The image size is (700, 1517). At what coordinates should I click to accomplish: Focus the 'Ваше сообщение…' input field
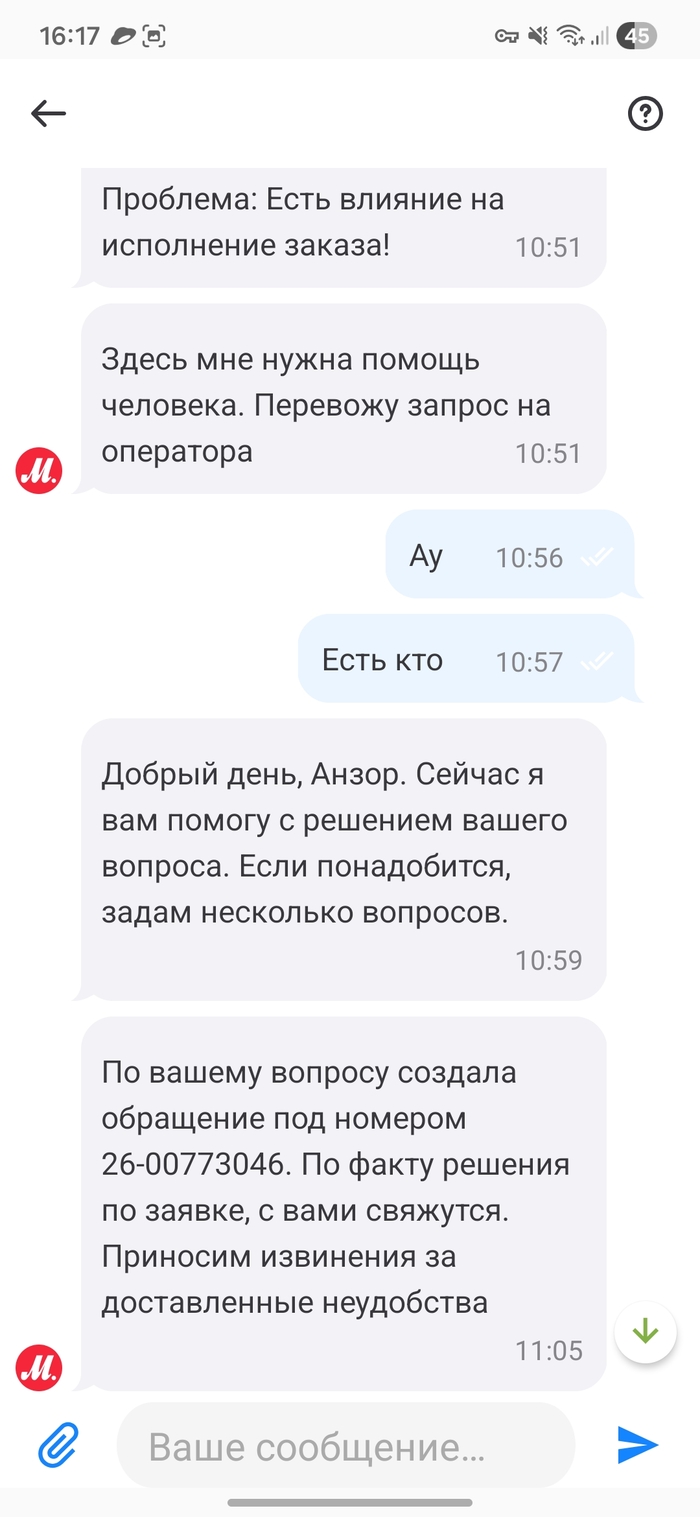coord(345,1446)
